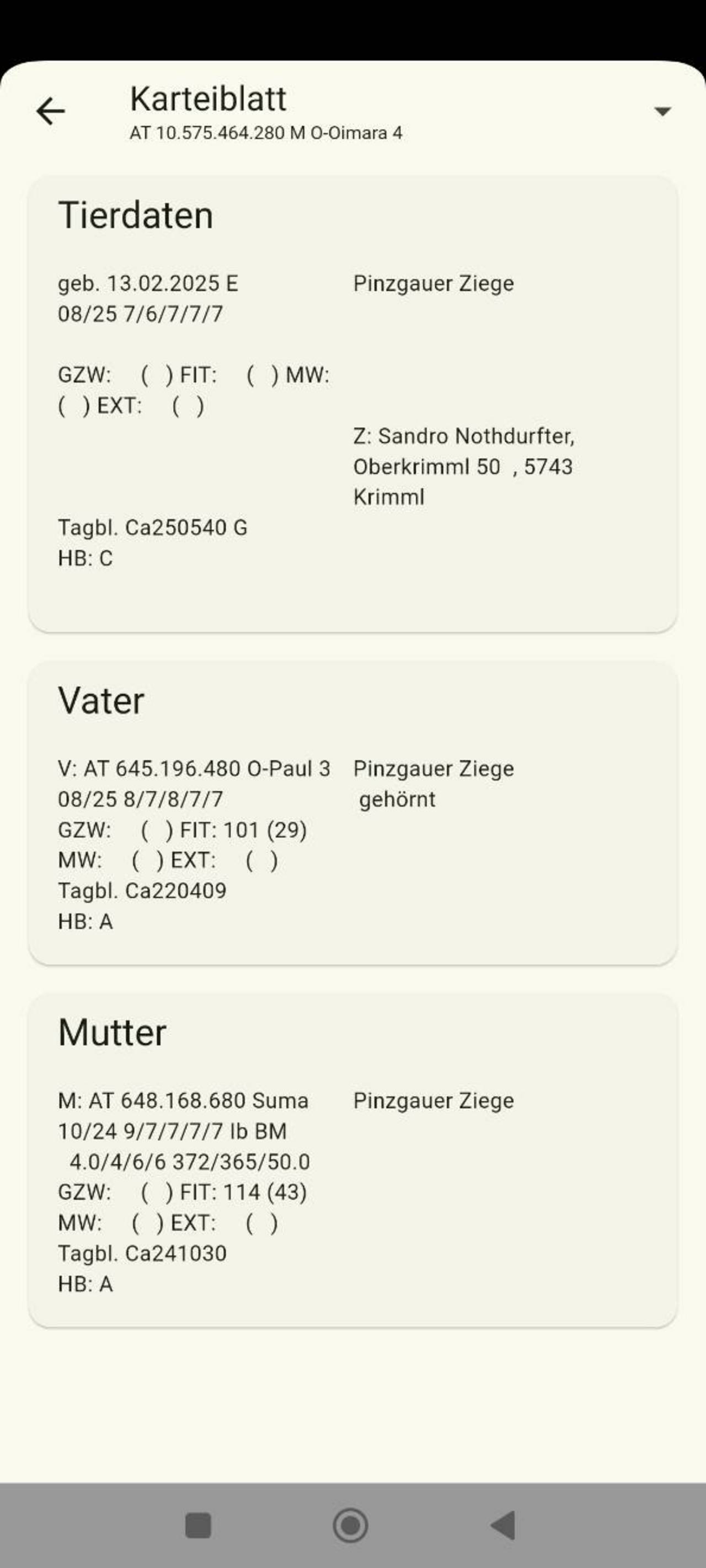Open the Vater card for O-Paul 3
Screen dimensions: 706x1568
[x=352, y=813]
